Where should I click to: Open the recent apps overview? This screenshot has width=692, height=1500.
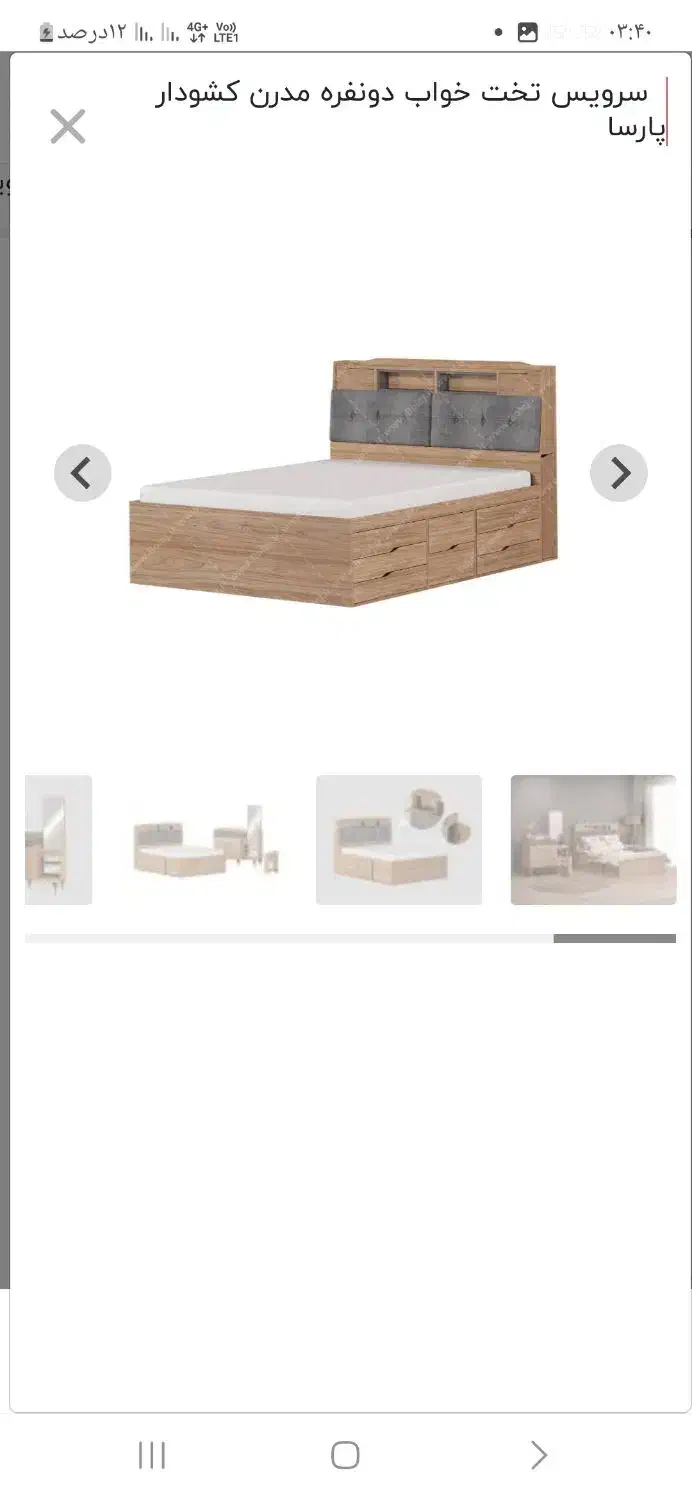(x=152, y=1455)
